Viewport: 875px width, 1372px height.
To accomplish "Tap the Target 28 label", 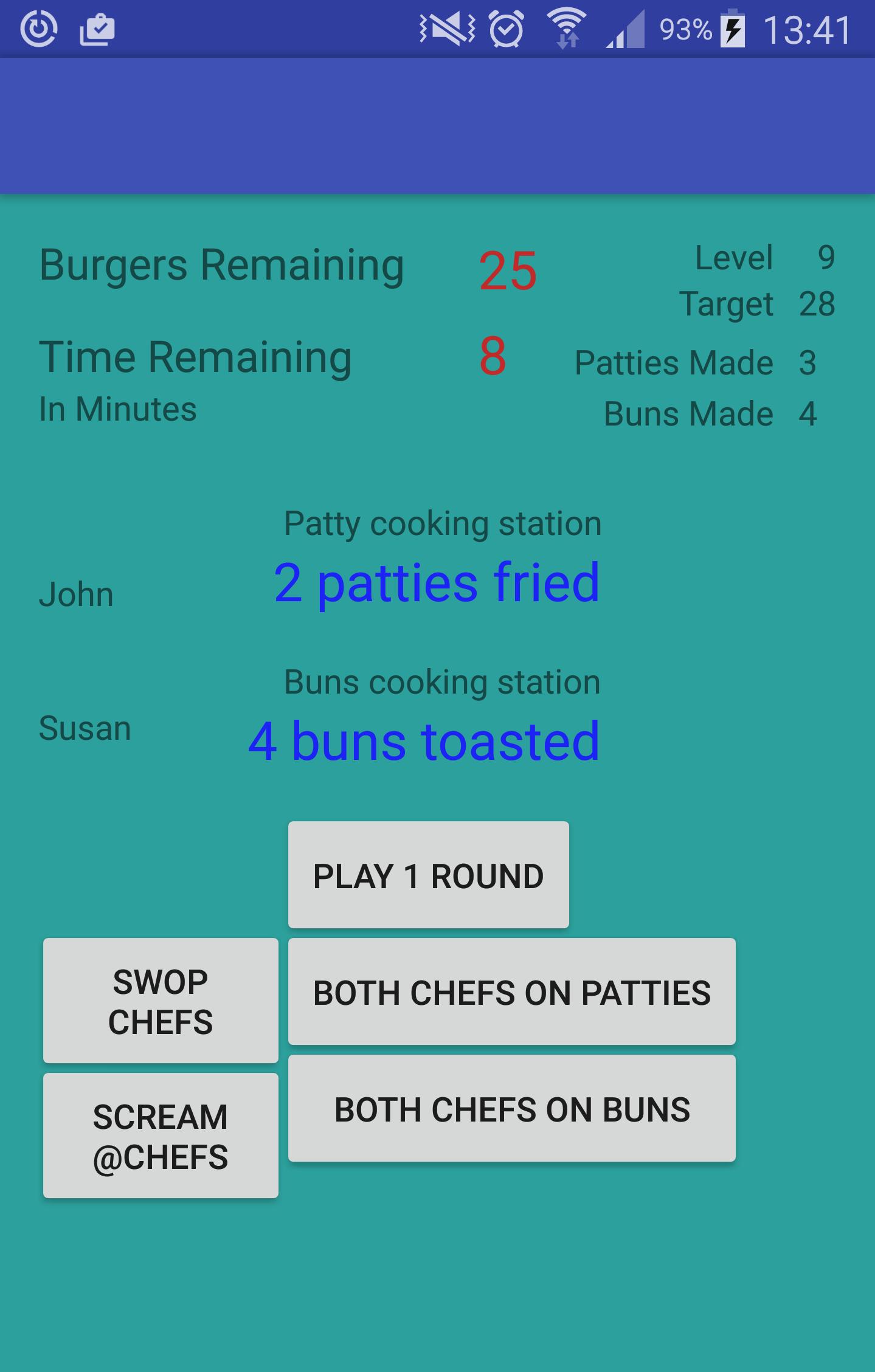I will point(757,303).
